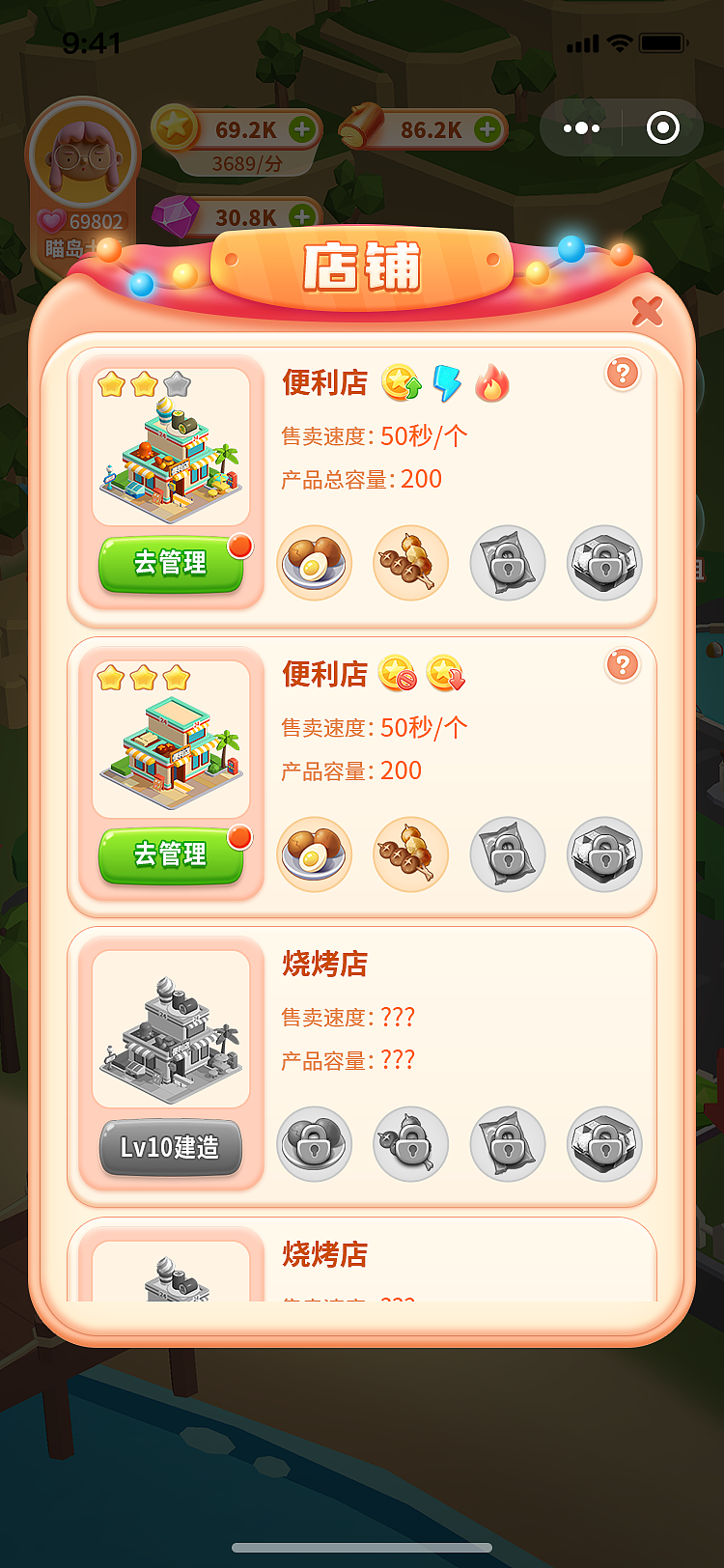Screen dimensions: 724x1568
Task: Select the skewer product in the first store
Action: tap(411, 563)
